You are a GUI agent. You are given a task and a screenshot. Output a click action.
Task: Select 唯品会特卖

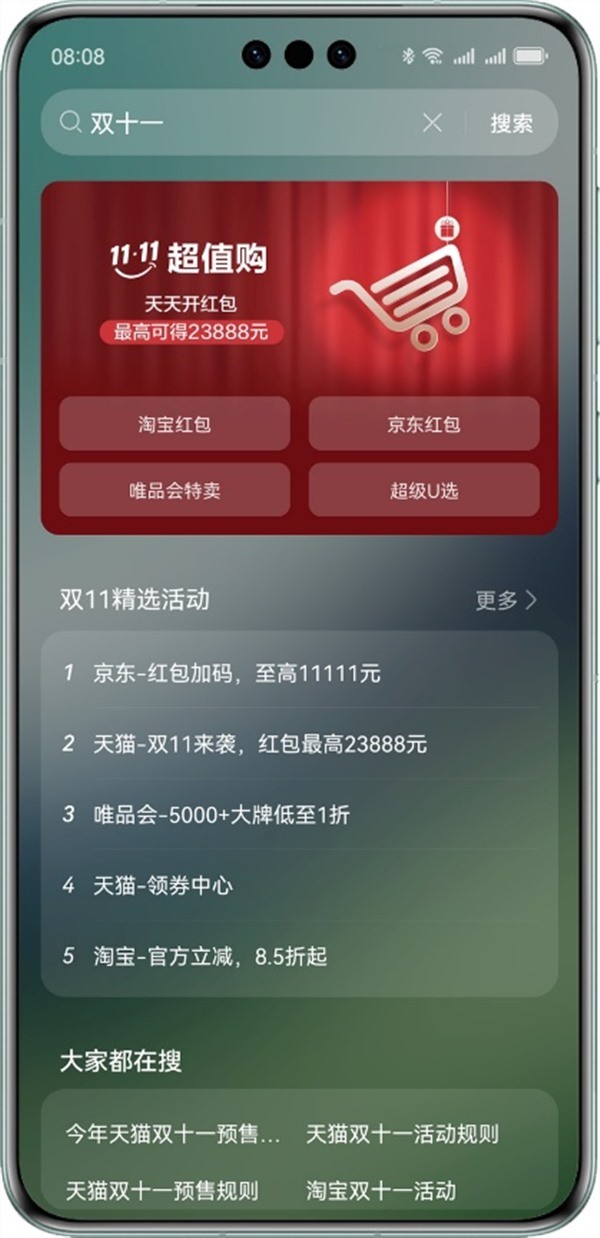(x=175, y=490)
